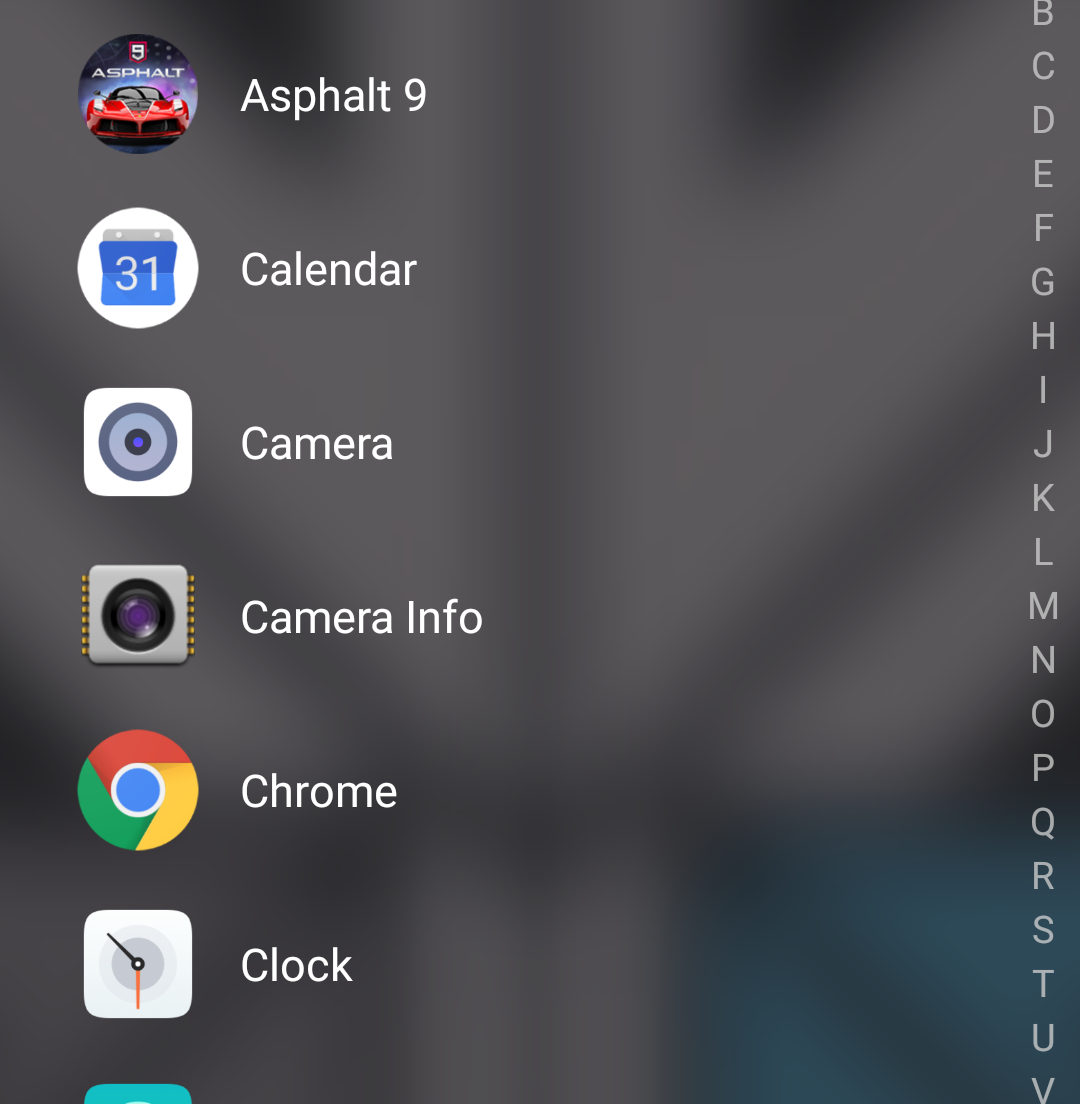The image size is (1080, 1104).
Task: Go to letter K in the index
Action: point(1043,498)
